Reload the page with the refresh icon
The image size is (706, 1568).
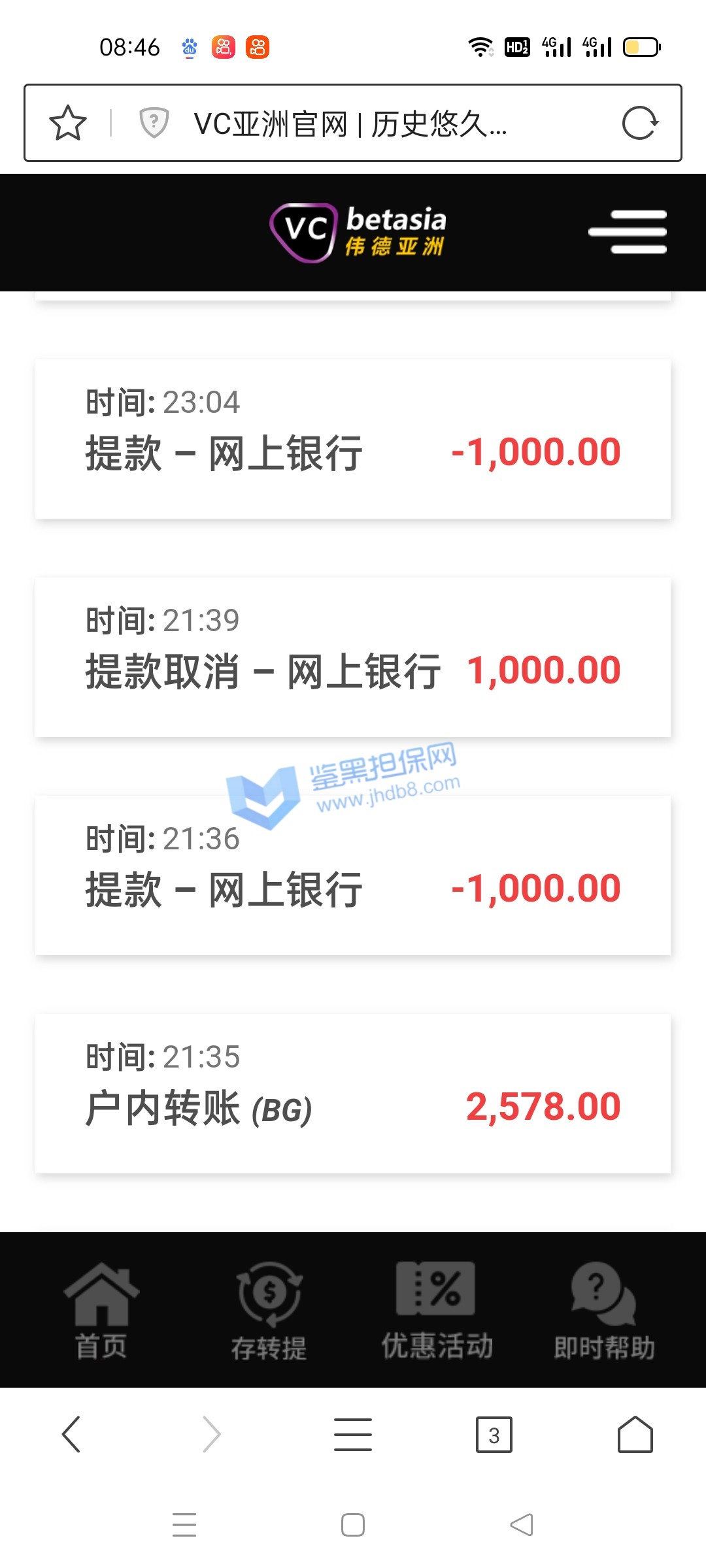[x=639, y=123]
